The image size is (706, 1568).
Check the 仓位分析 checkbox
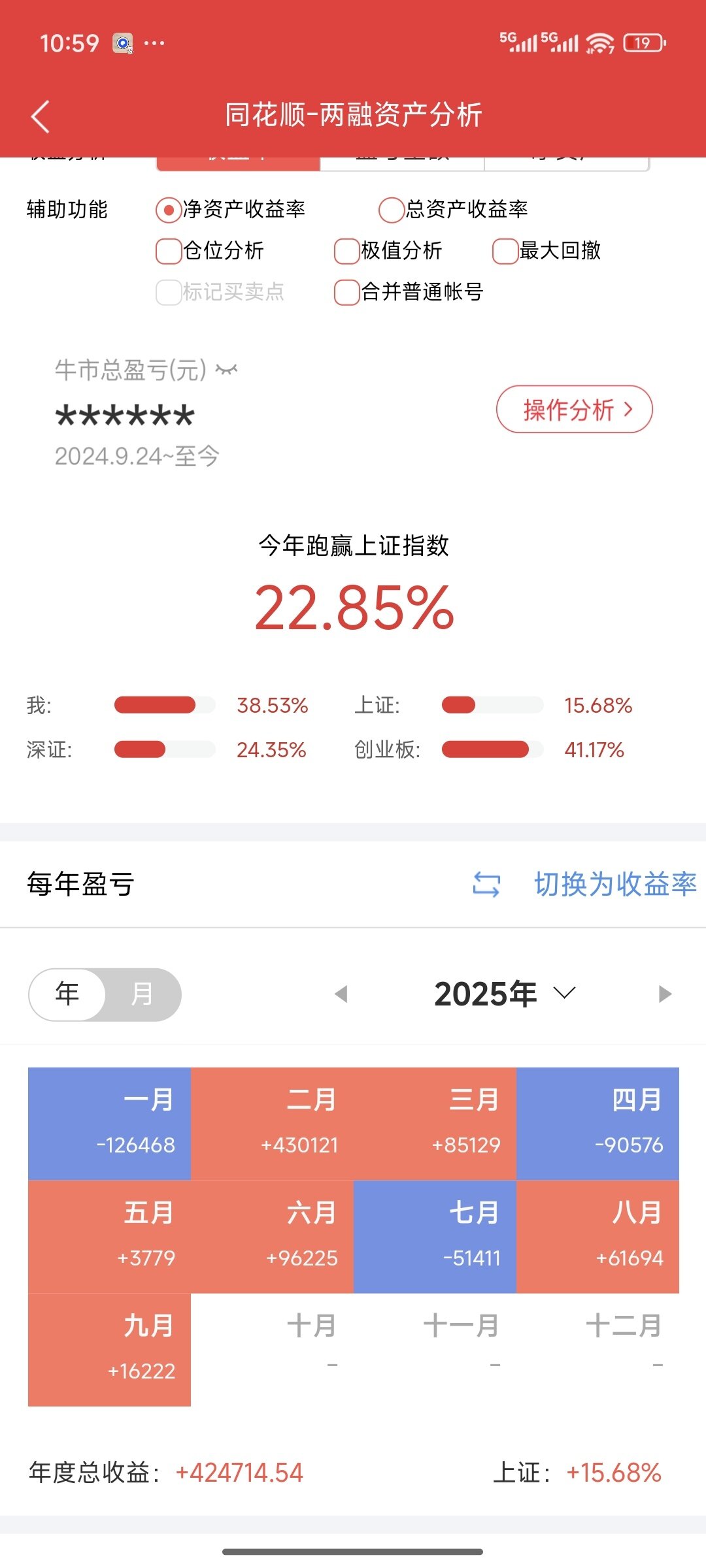[169, 251]
